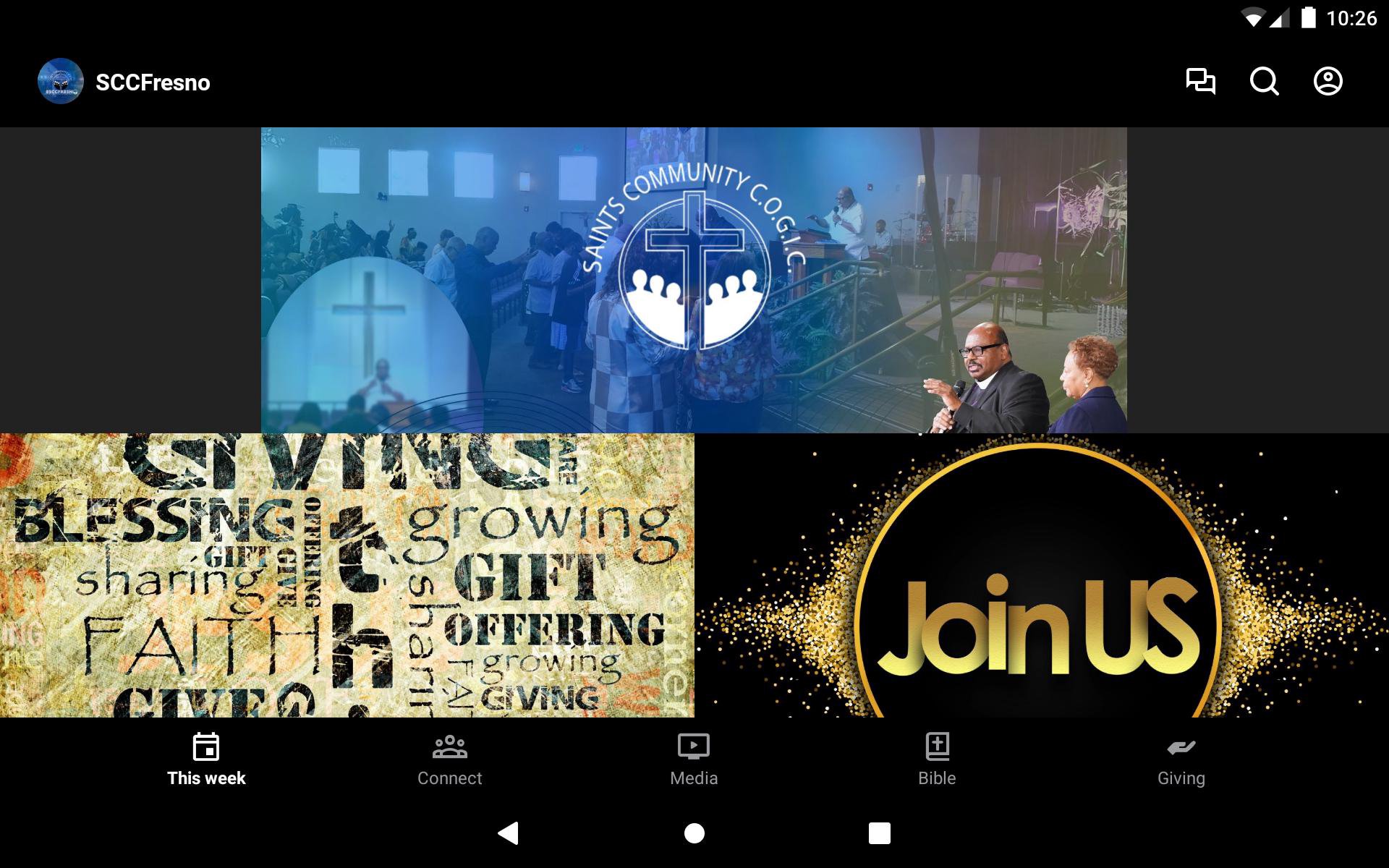Open the messages chat icon
Image resolution: width=1389 pixels, height=868 pixels.
(x=1200, y=81)
